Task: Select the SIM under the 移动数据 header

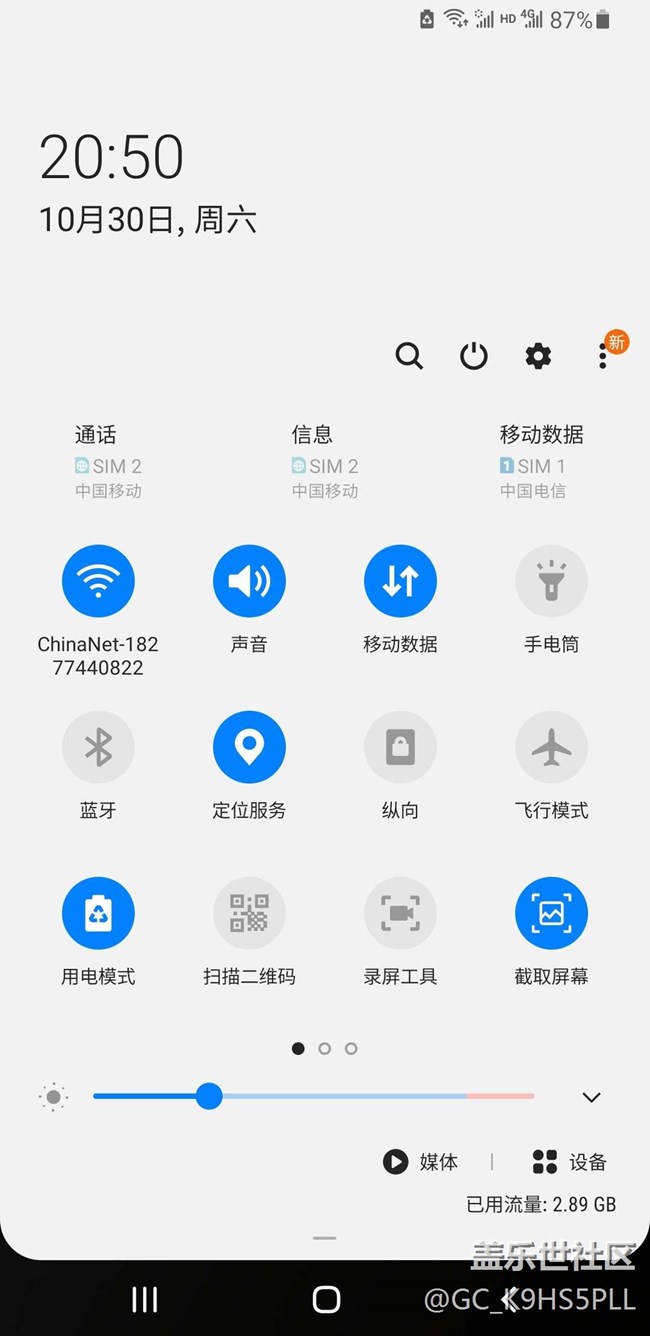Action: (x=541, y=461)
